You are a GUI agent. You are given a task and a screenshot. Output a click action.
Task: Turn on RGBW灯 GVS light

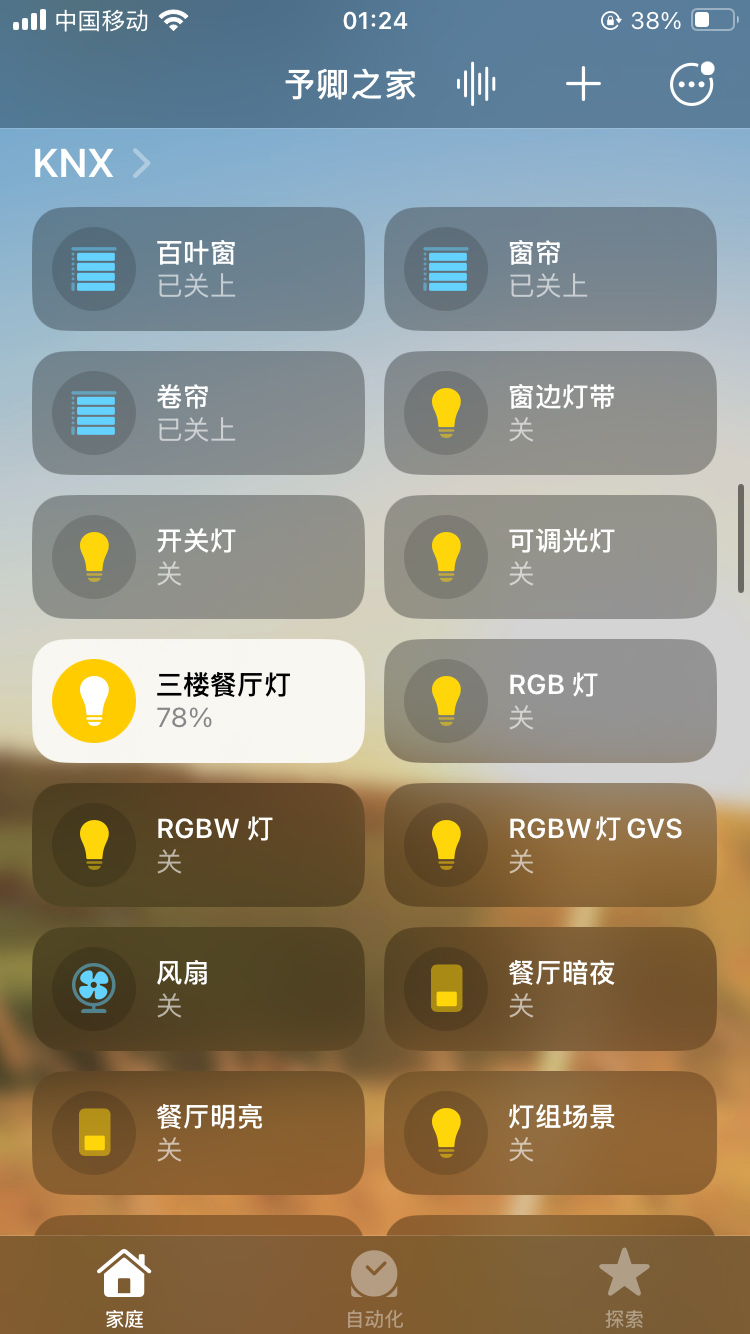[x=446, y=845]
